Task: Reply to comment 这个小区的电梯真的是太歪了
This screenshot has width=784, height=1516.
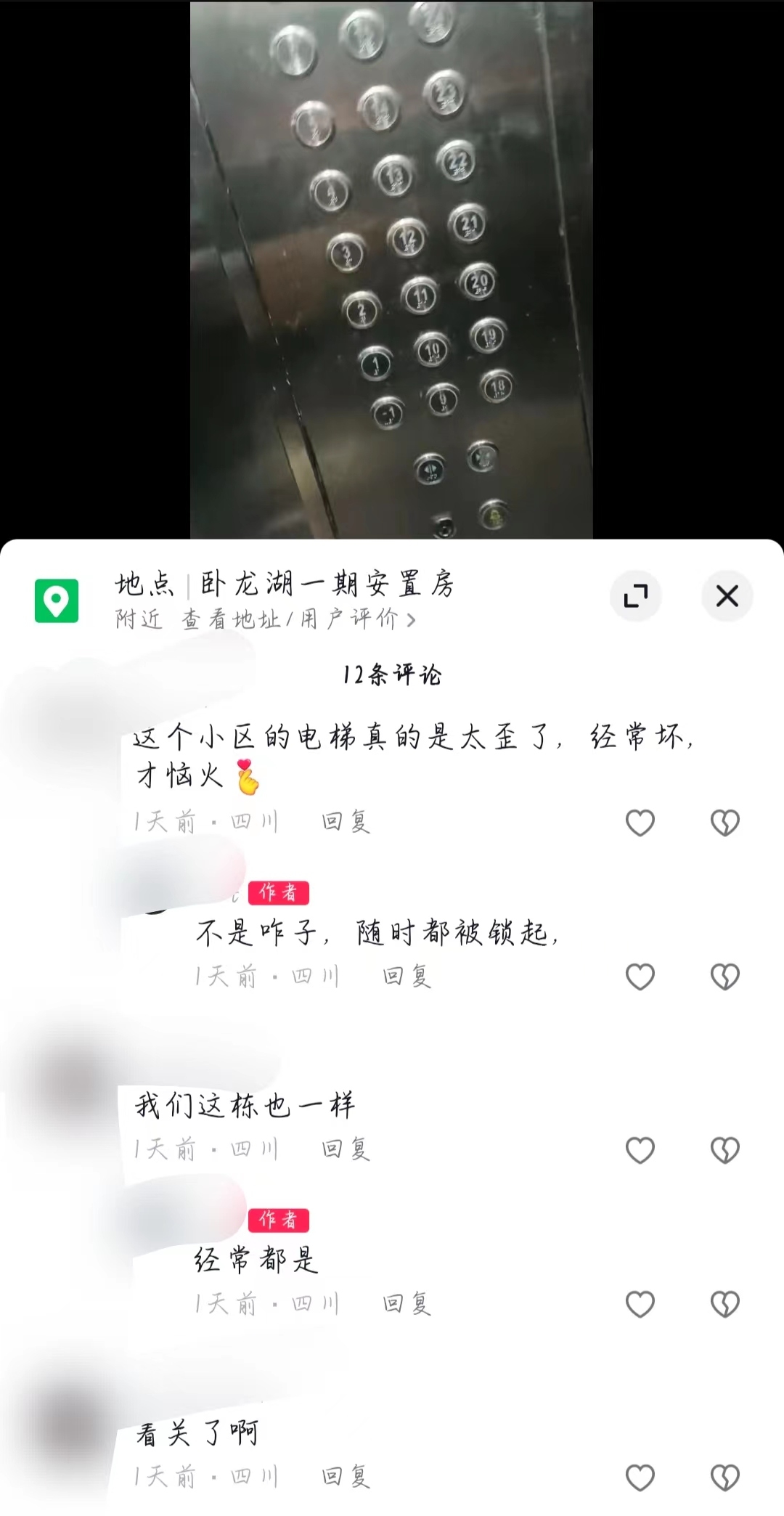Action: point(346,822)
